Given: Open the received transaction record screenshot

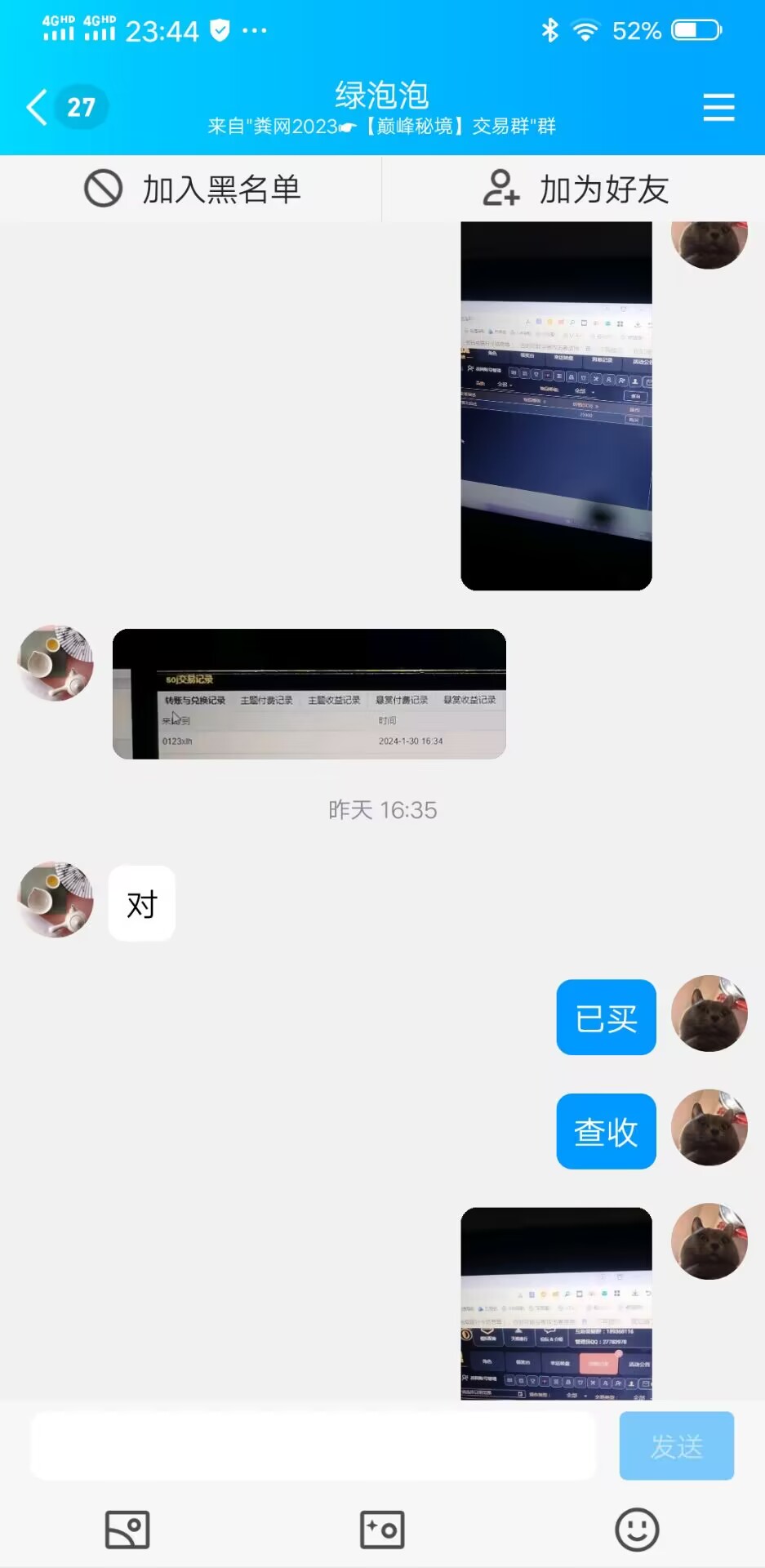Looking at the screenshot, I should click(309, 693).
